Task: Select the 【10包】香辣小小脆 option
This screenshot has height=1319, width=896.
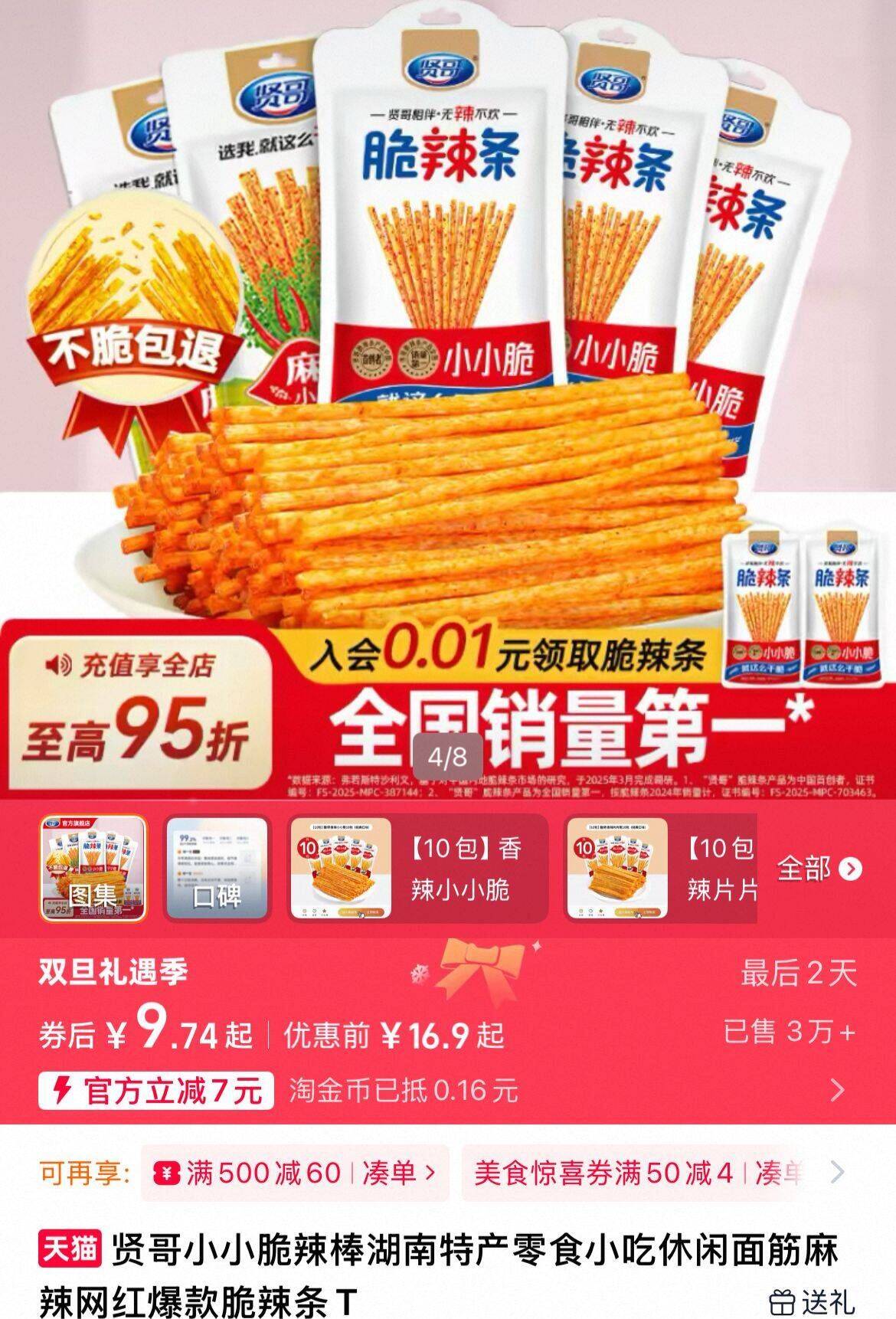Action: 417,868
